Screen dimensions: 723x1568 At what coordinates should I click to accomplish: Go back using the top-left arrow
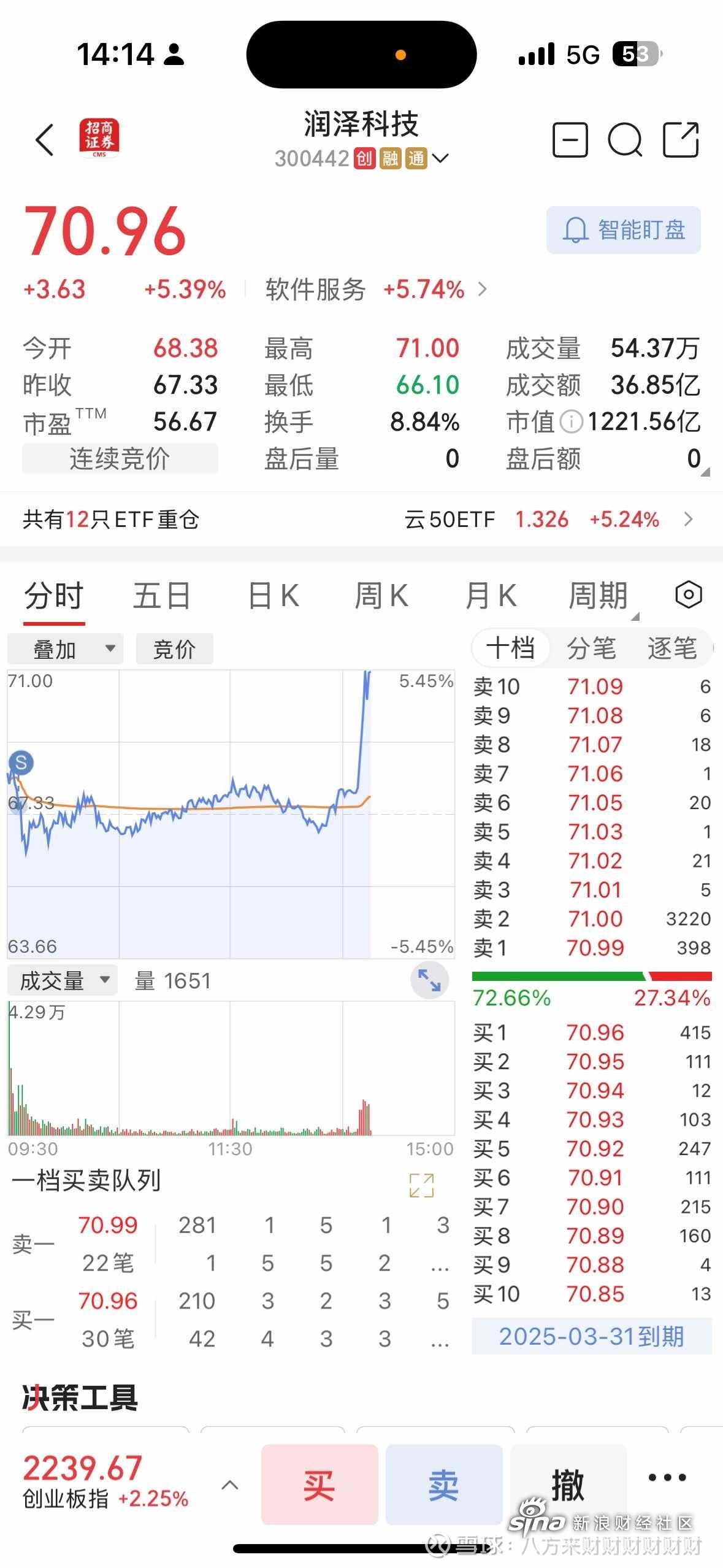(x=45, y=140)
